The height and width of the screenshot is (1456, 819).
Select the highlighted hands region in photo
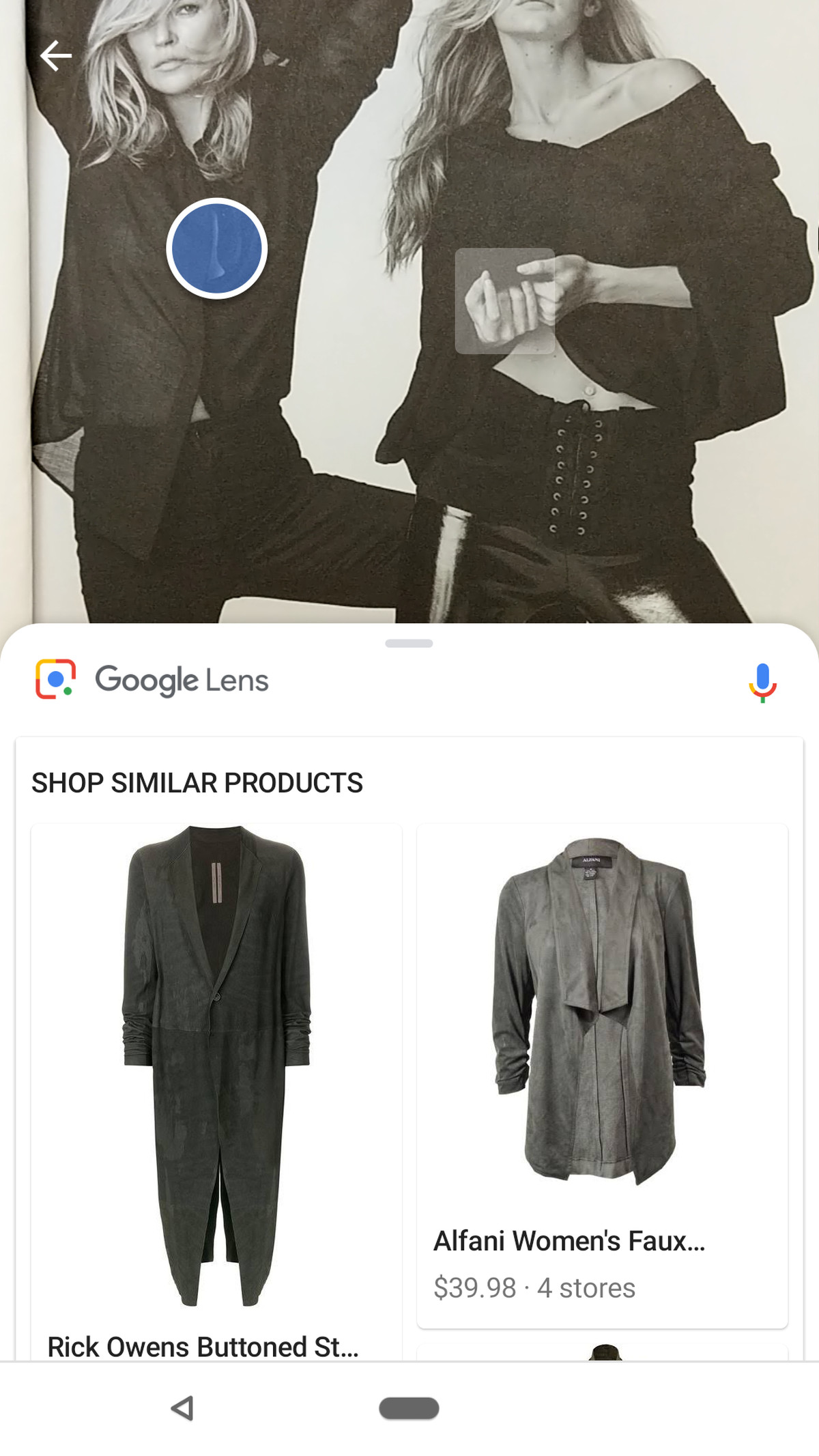[504, 301]
